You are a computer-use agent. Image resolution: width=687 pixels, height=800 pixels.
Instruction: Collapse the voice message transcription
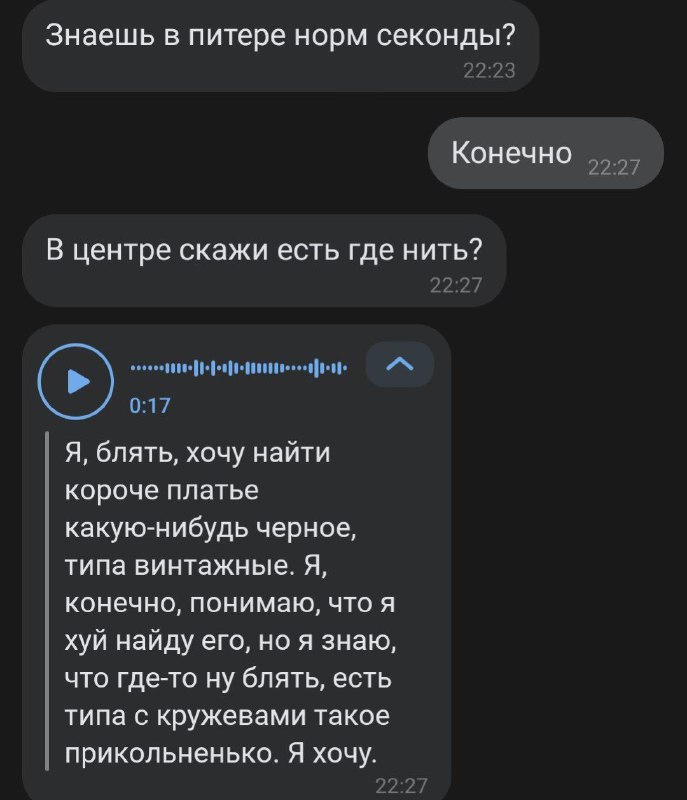point(400,365)
